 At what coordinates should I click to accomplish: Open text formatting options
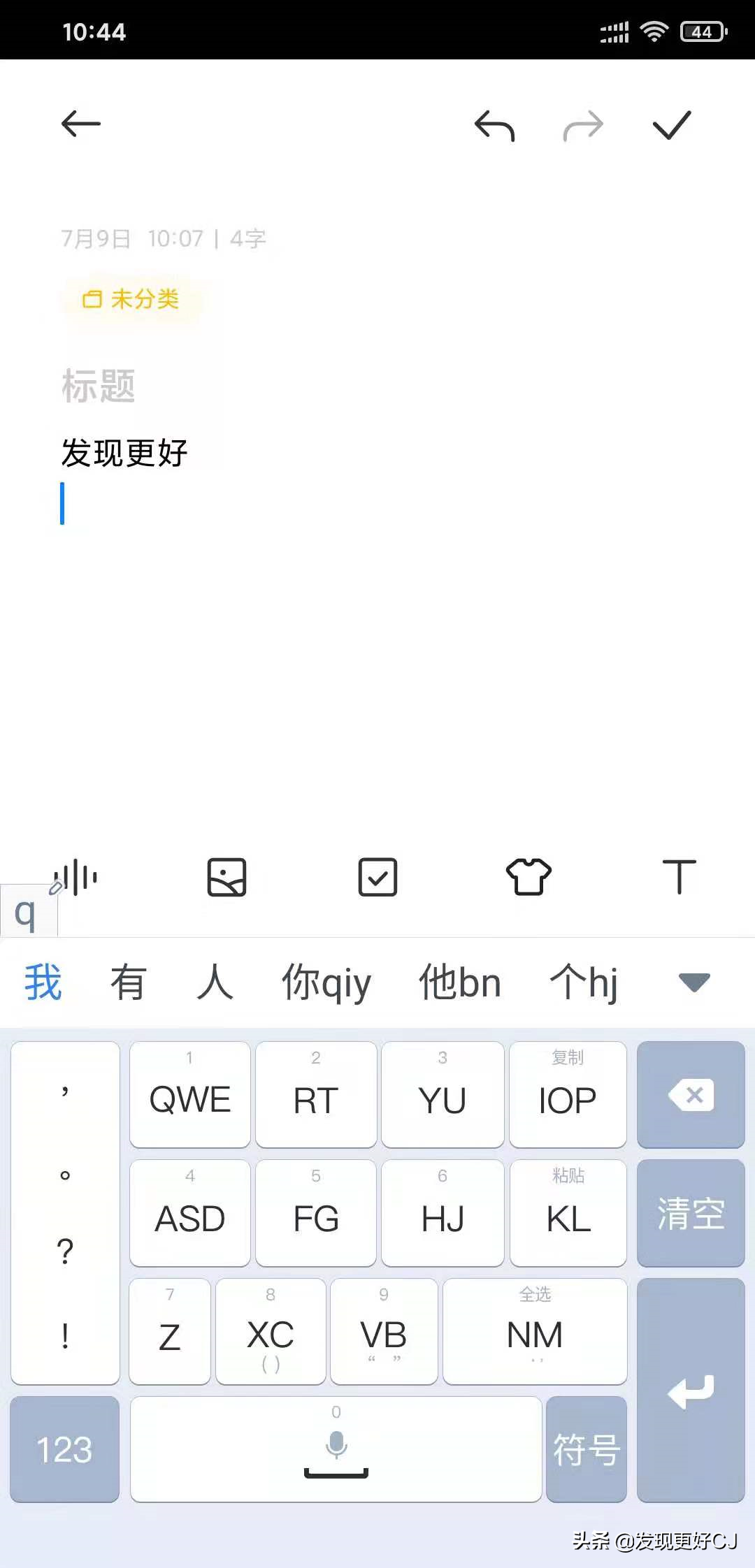(679, 877)
